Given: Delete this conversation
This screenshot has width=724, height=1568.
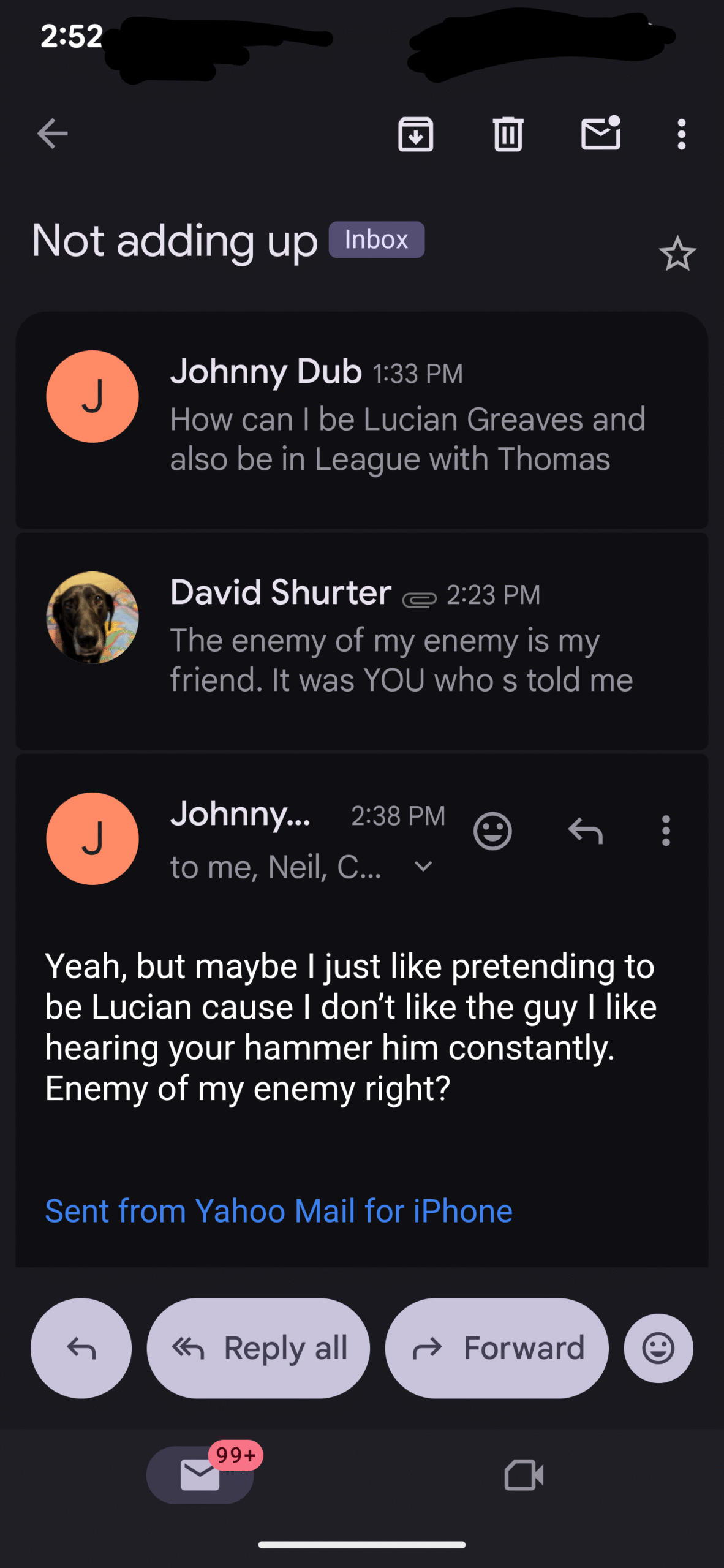Looking at the screenshot, I should click(x=508, y=134).
